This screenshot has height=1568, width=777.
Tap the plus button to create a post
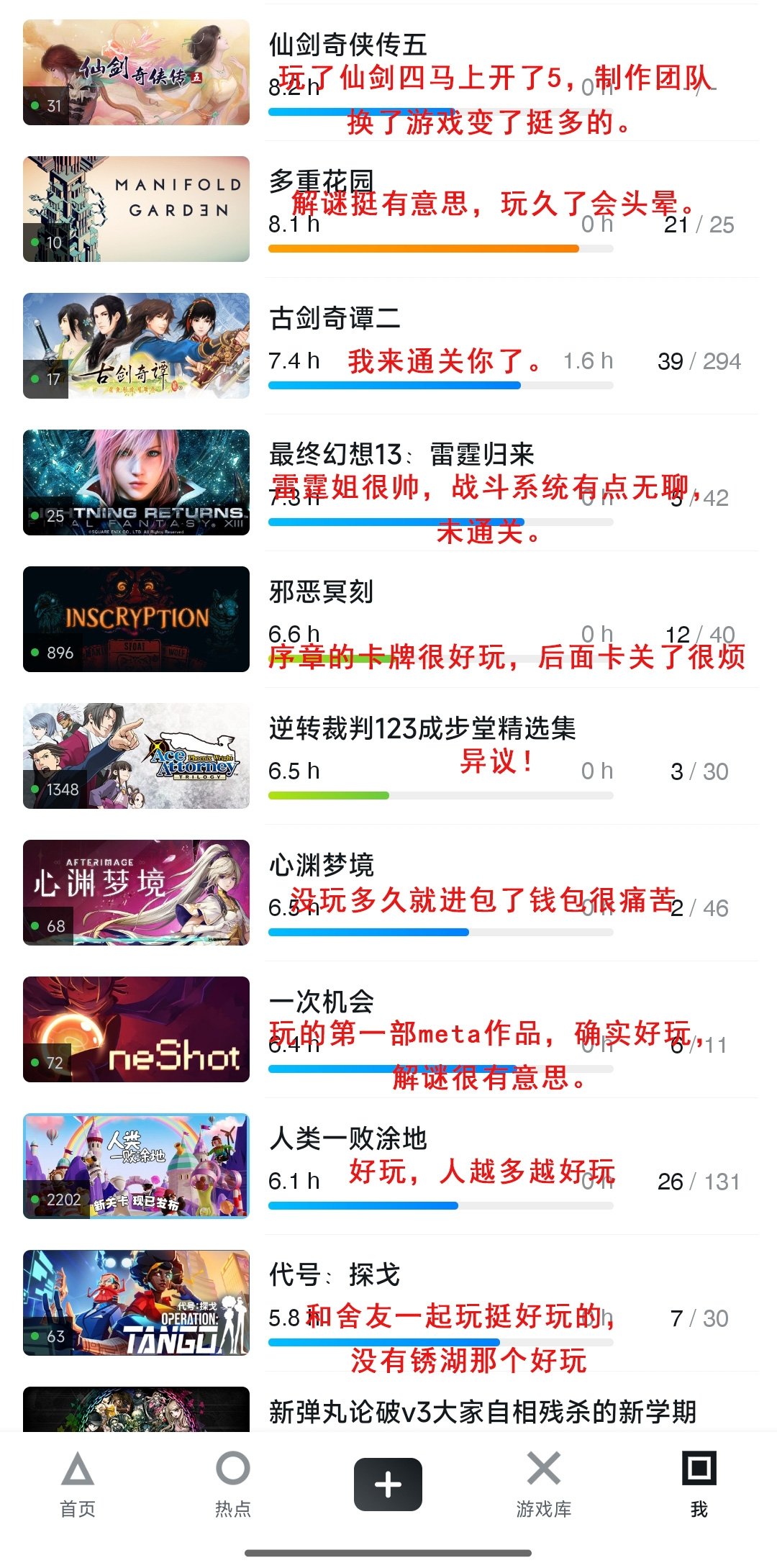tap(388, 1484)
